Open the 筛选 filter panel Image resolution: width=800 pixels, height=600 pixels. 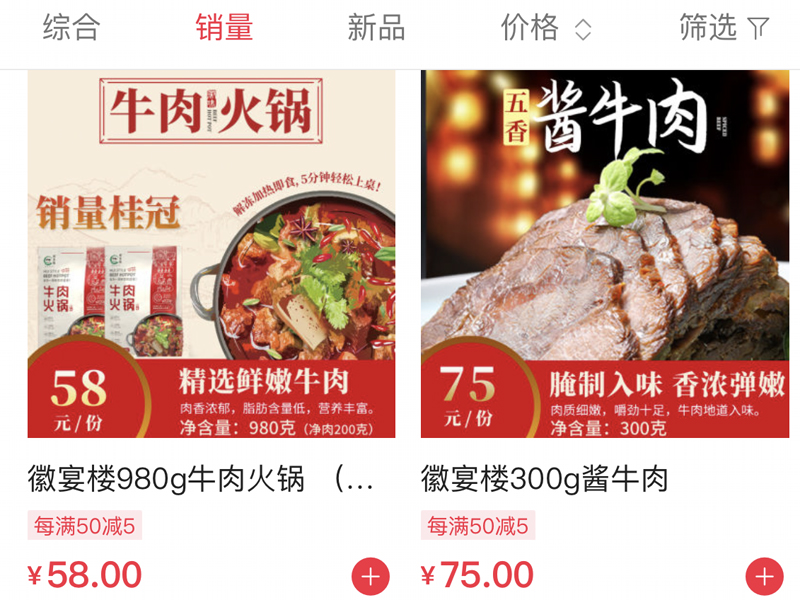point(724,28)
